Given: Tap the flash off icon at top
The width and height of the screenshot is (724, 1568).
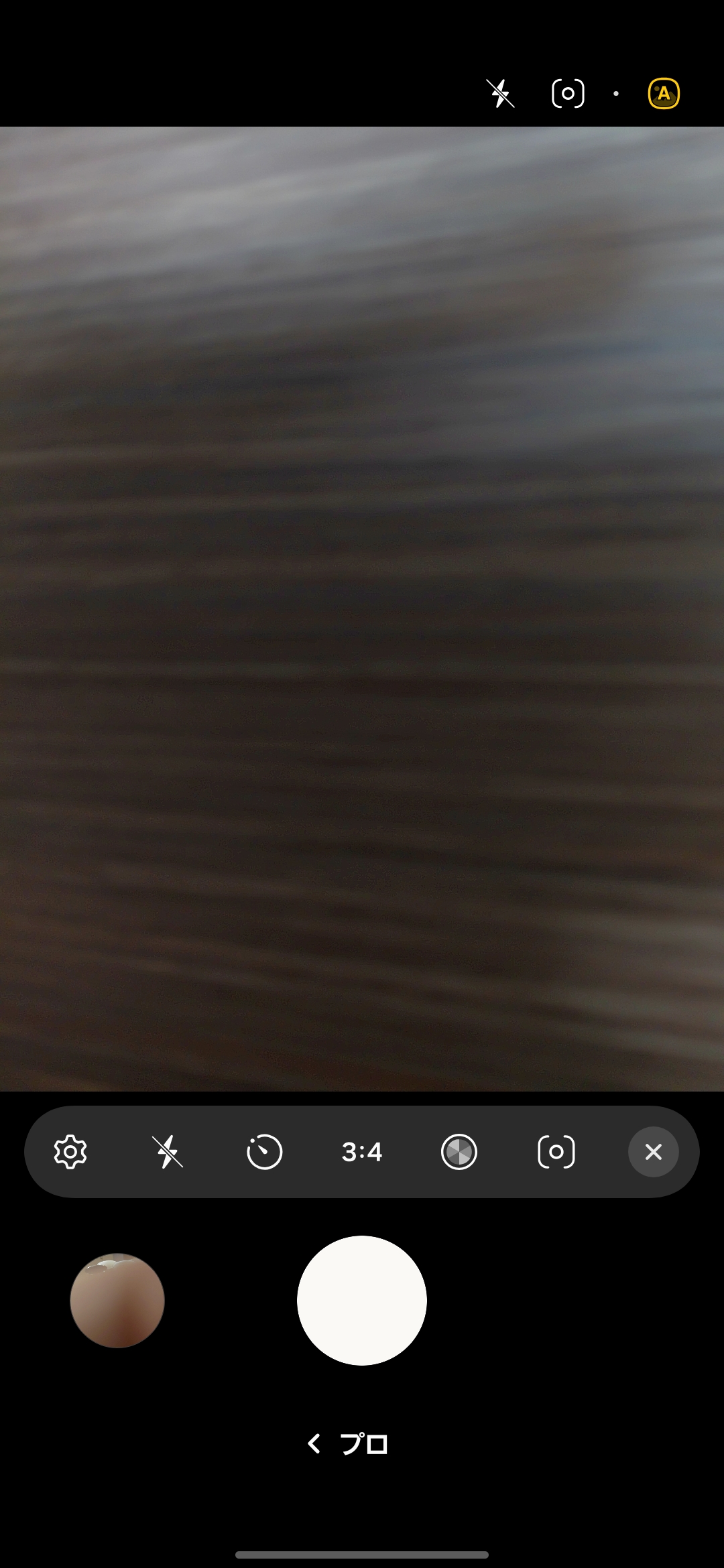Looking at the screenshot, I should tap(501, 93).
